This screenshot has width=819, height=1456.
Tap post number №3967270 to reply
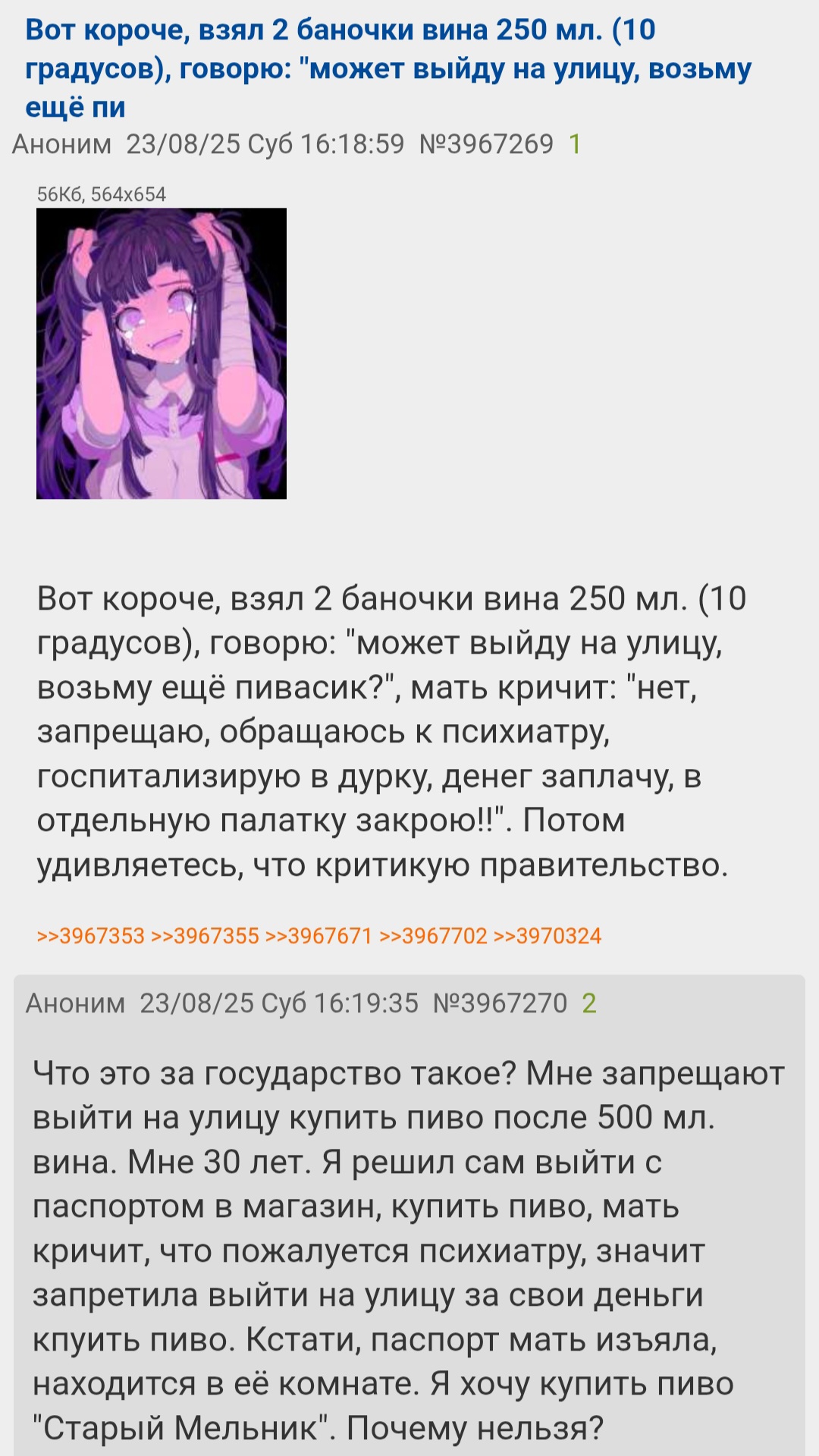[x=500, y=1003]
